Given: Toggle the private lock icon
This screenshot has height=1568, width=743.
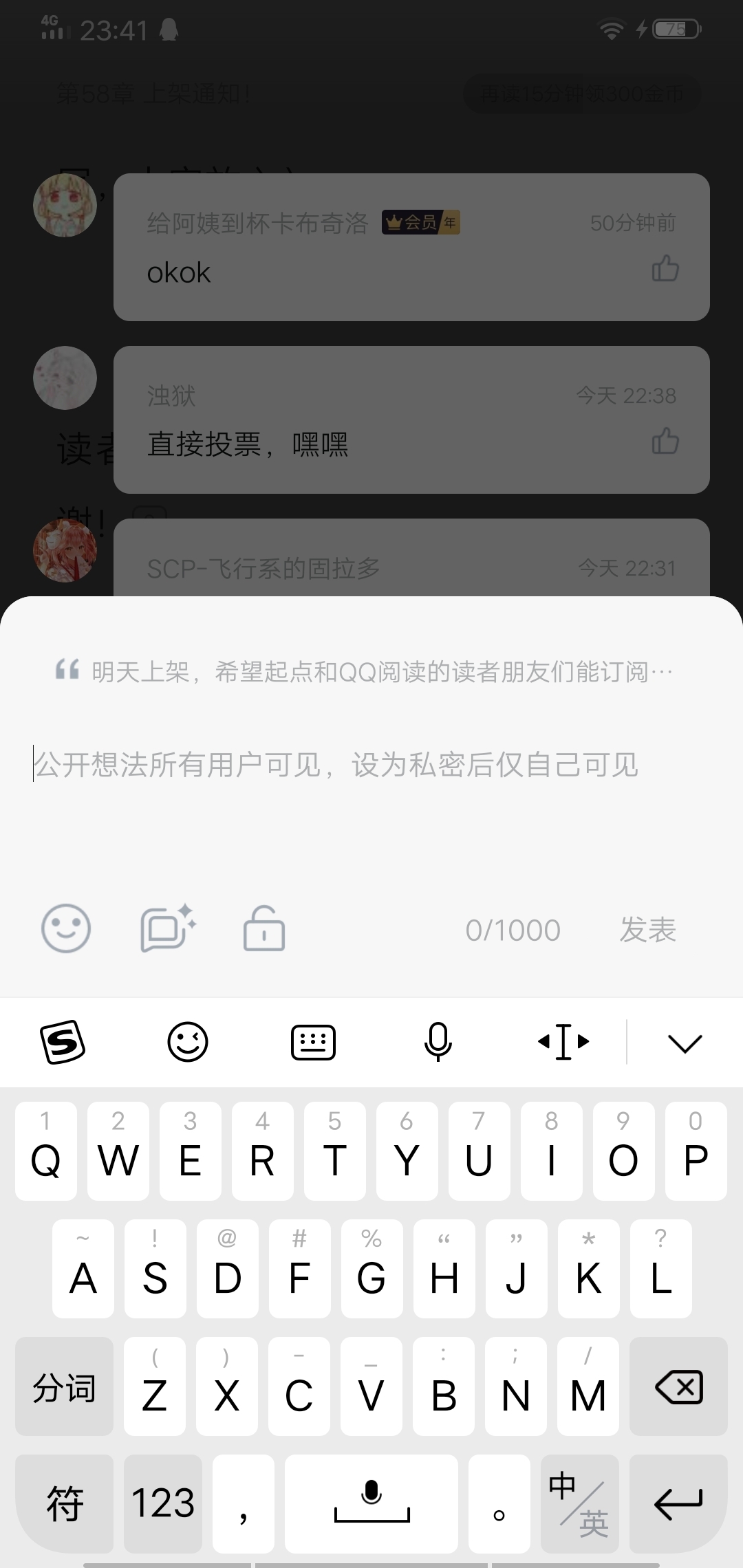Looking at the screenshot, I should tap(264, 928).
